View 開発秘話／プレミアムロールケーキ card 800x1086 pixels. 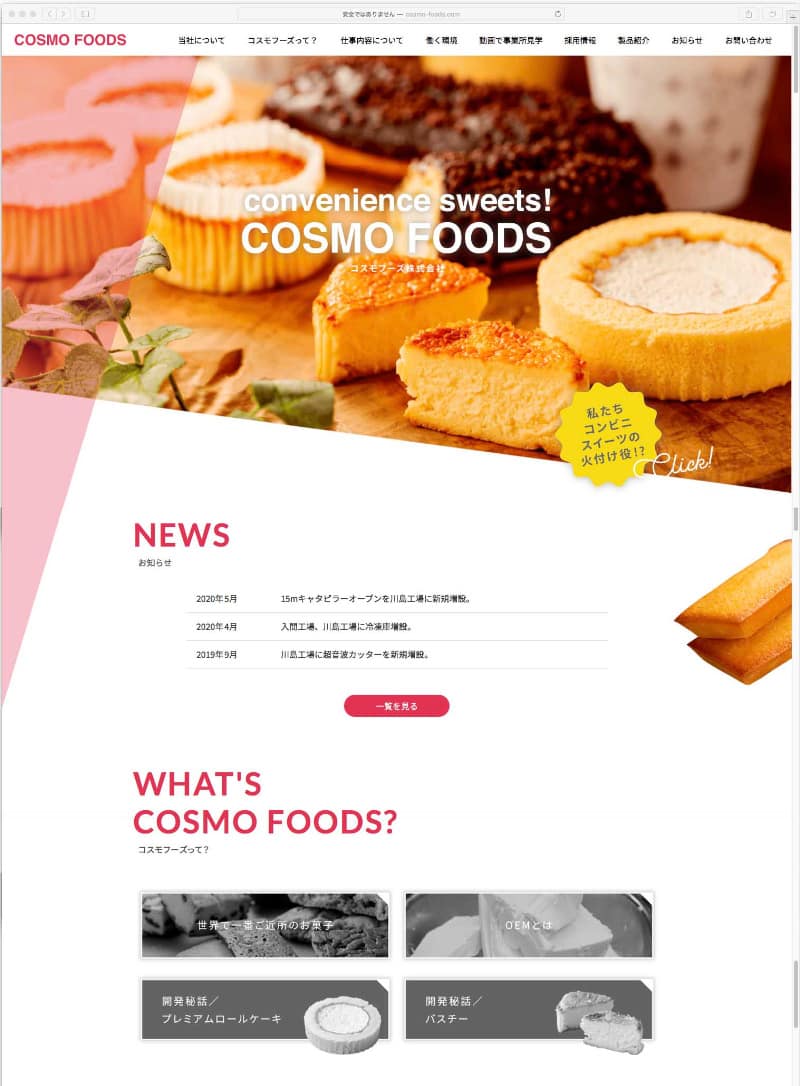[264, 1009]
